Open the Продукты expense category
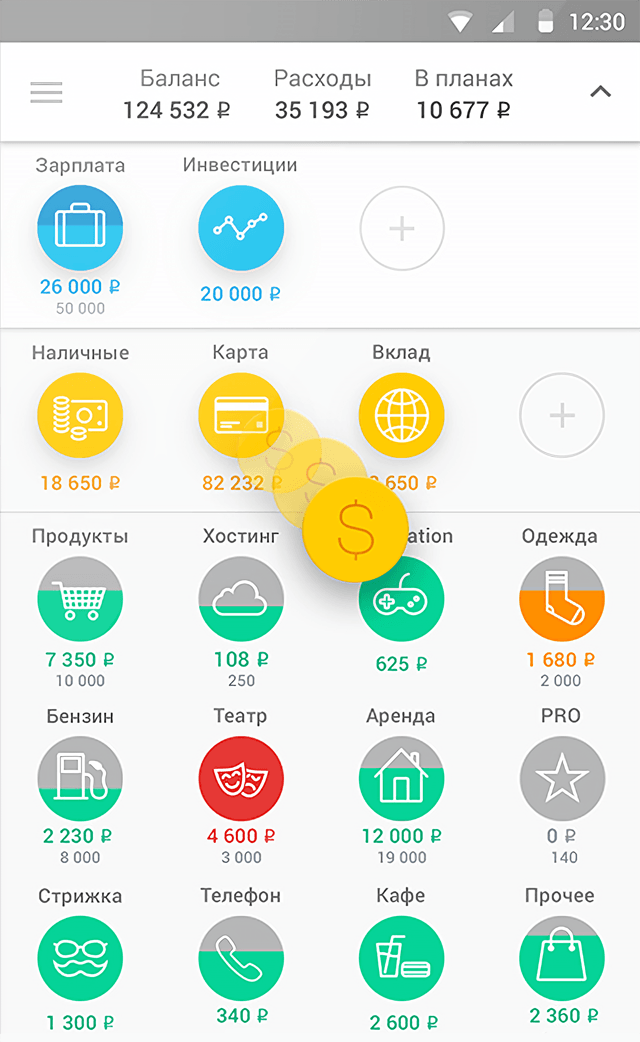 pyautogui.click(x=80, y=599)
